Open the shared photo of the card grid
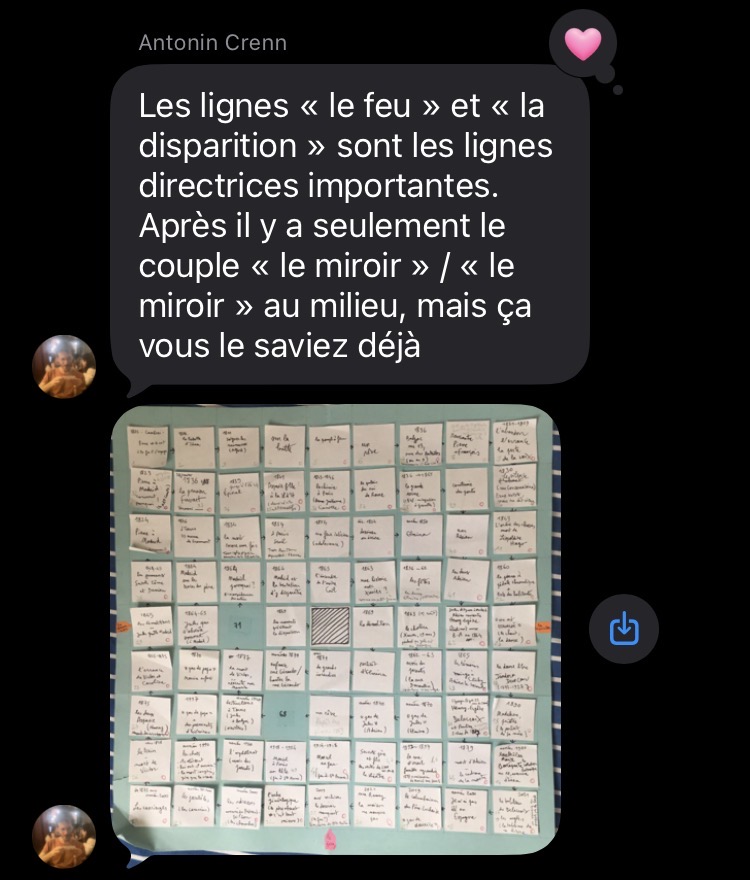750x880 pixels. (x=335, y=630)
